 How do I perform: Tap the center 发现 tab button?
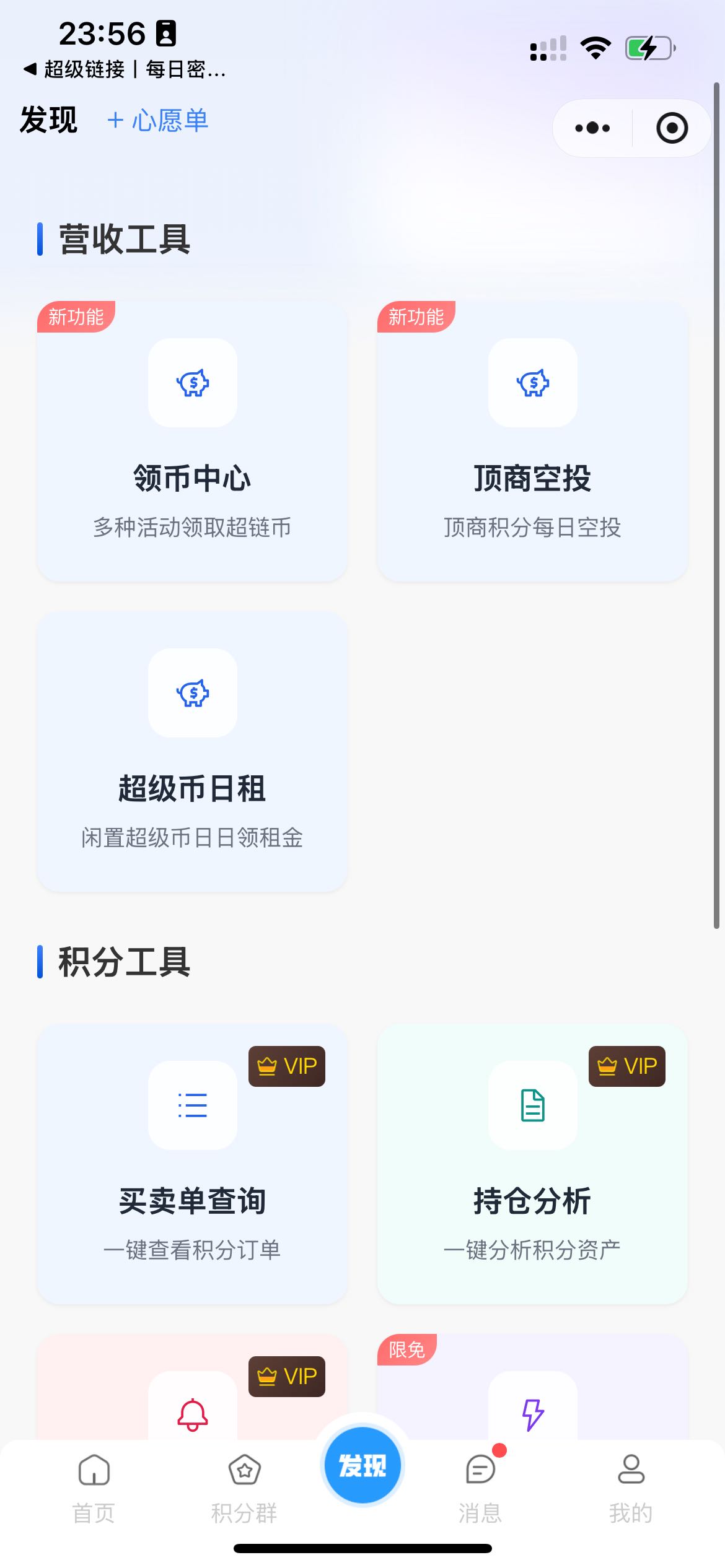(362, 1465)
